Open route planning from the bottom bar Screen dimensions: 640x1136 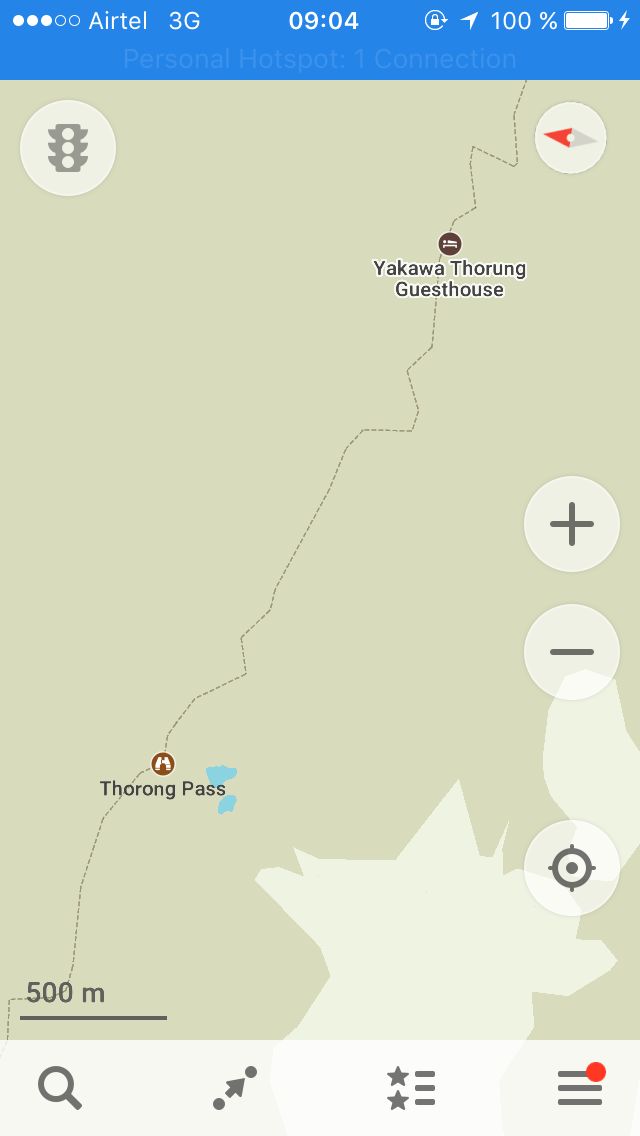(235, 1088)
